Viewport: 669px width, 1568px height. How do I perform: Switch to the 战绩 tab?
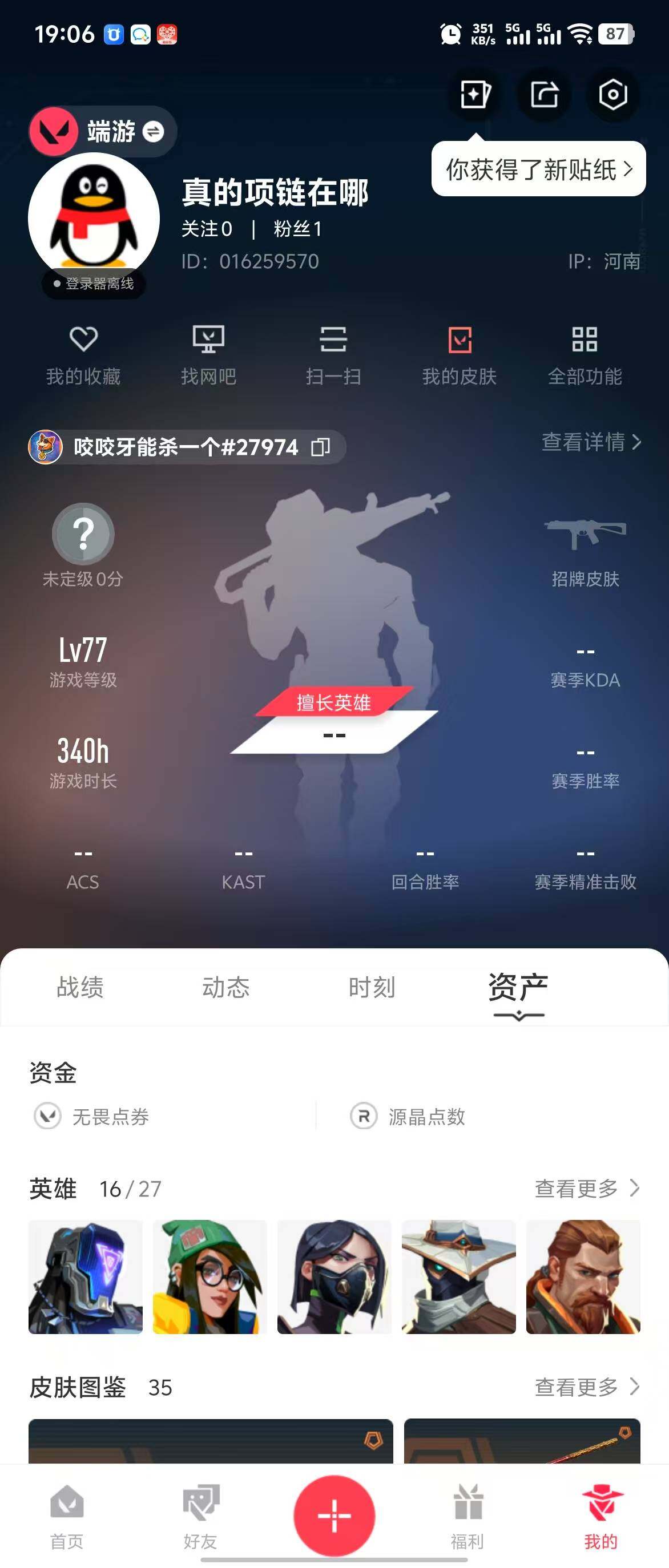click(80, 987)
